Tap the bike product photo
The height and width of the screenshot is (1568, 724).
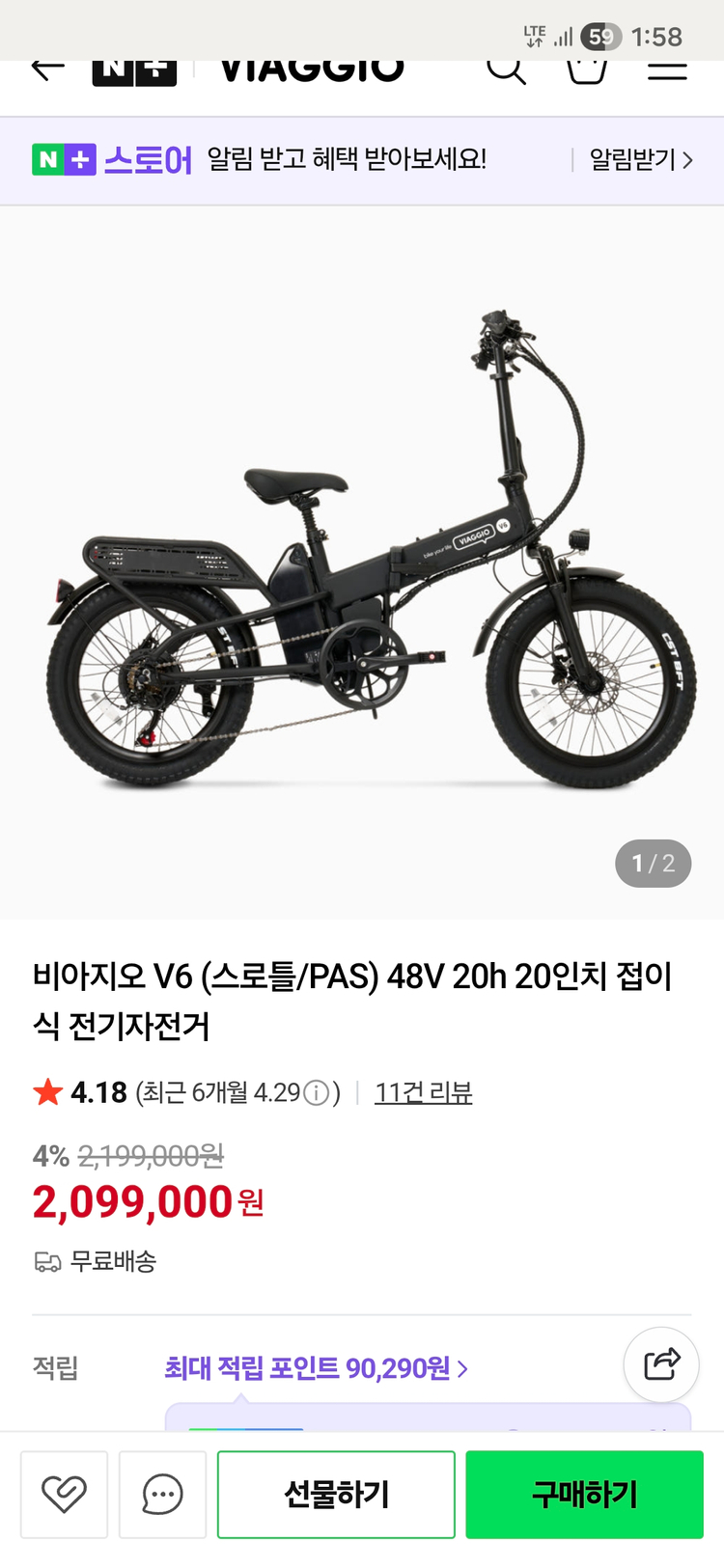tap(362, 560)
